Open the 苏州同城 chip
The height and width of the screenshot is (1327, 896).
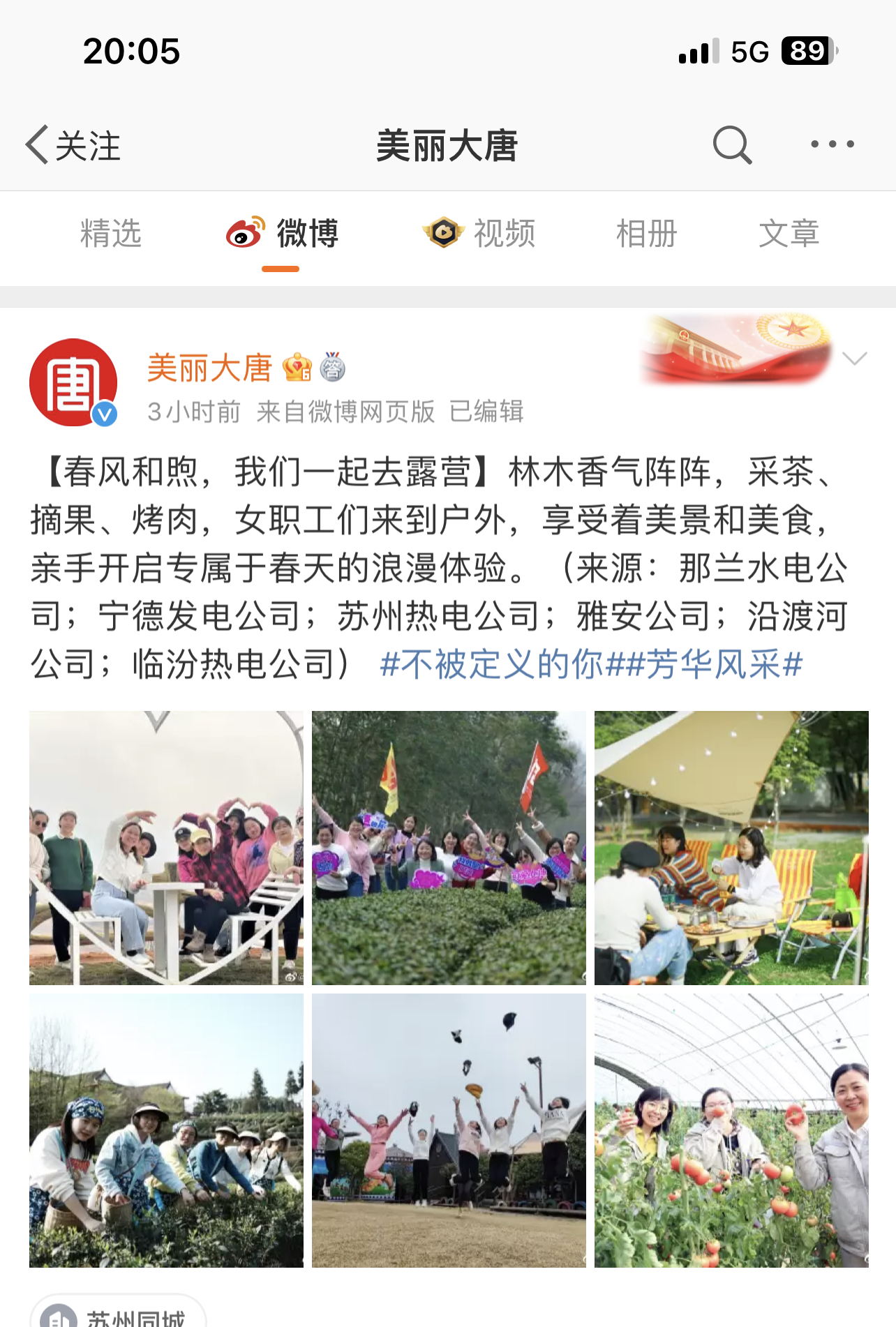click(x=119, y=1315)
